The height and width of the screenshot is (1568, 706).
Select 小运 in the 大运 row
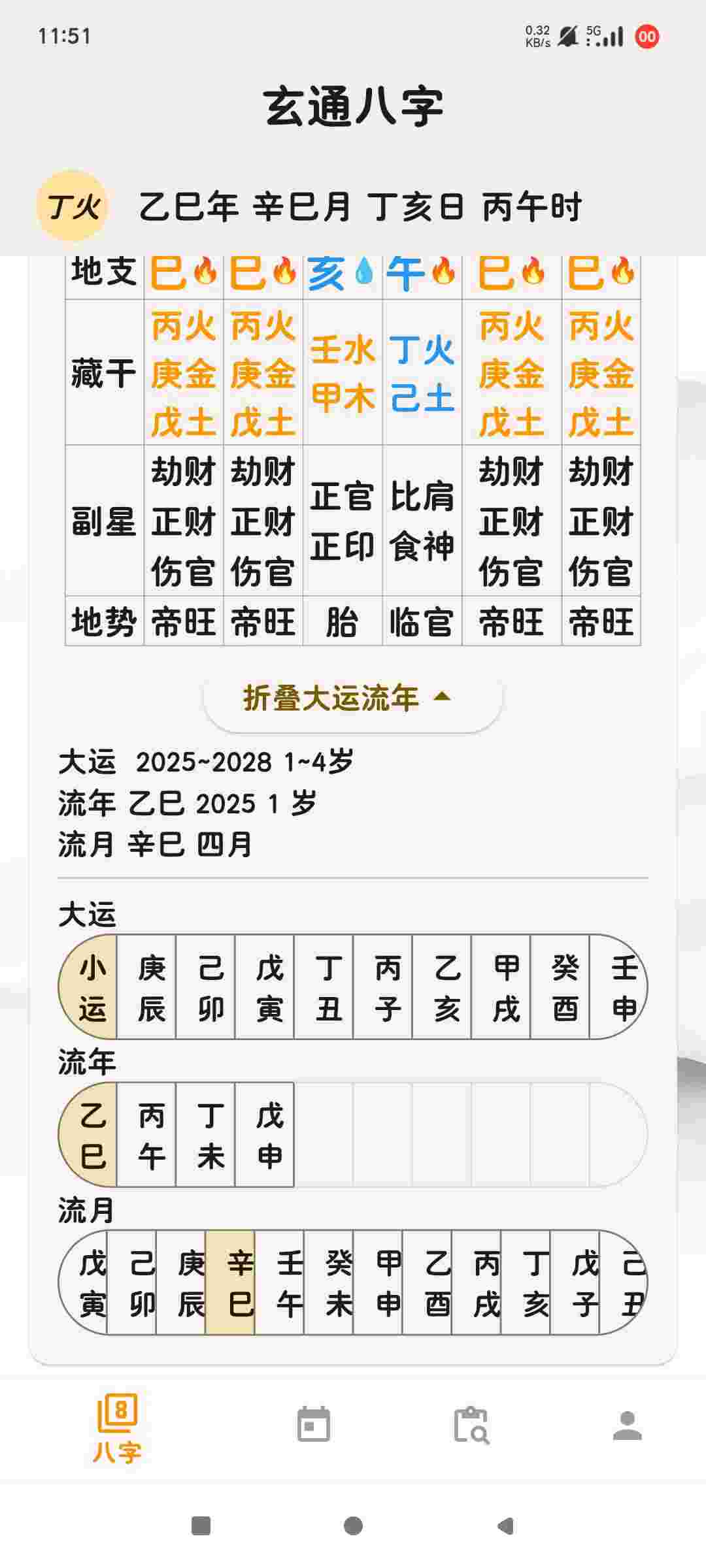[90, 987]
